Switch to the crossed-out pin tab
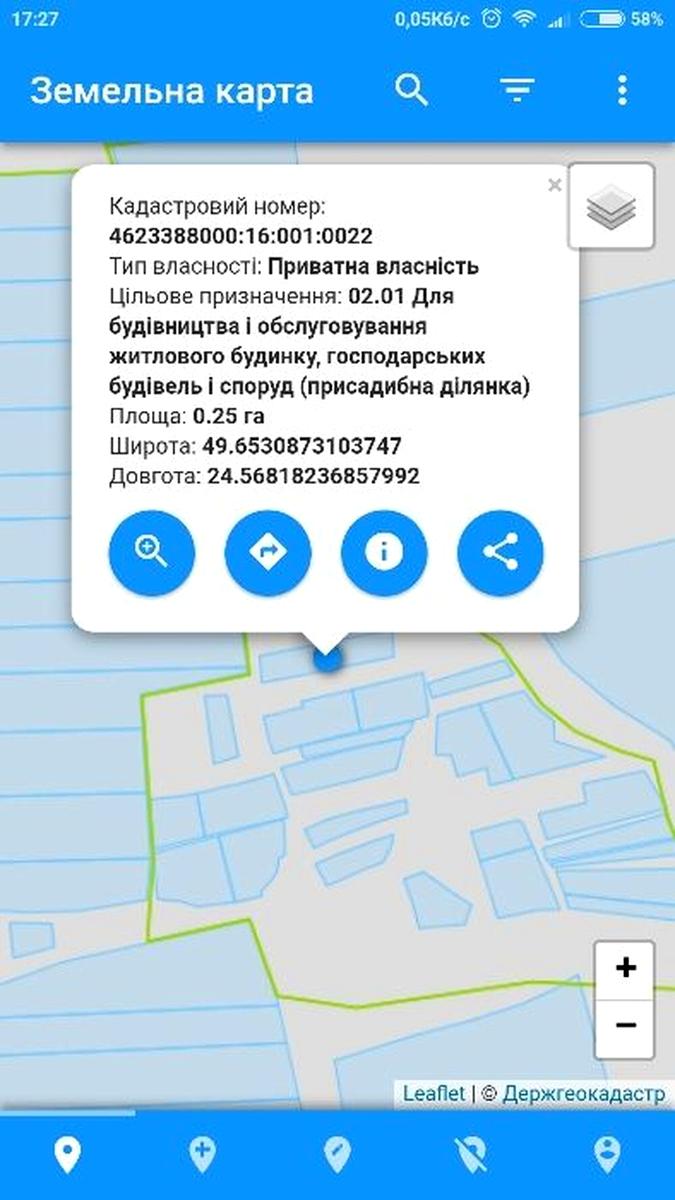The height and width of the screenshot is (1200, 675). [x=472, y=1157]
